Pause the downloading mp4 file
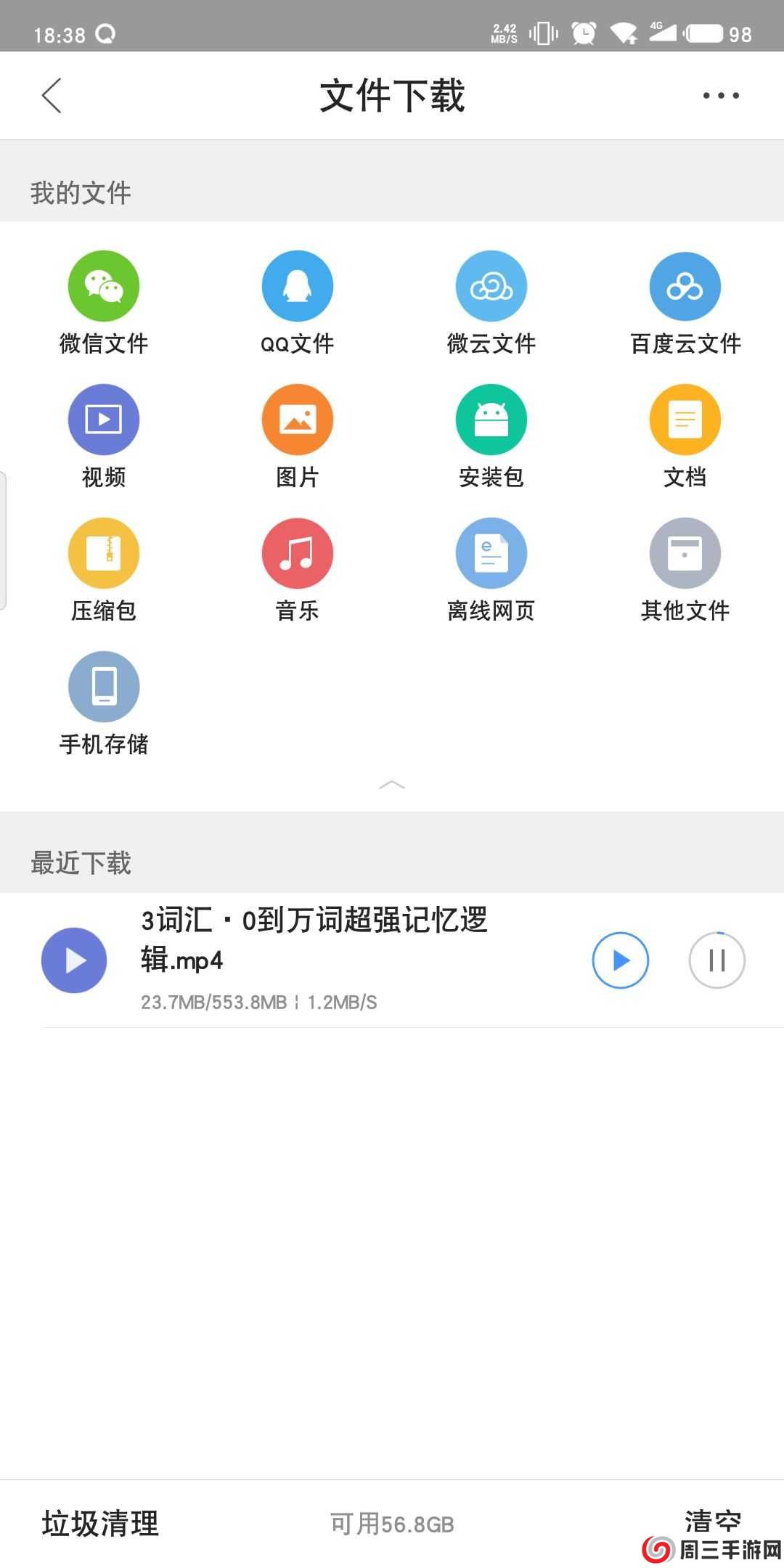Screen dimensions: 784x1568 [x=717, y=960]
